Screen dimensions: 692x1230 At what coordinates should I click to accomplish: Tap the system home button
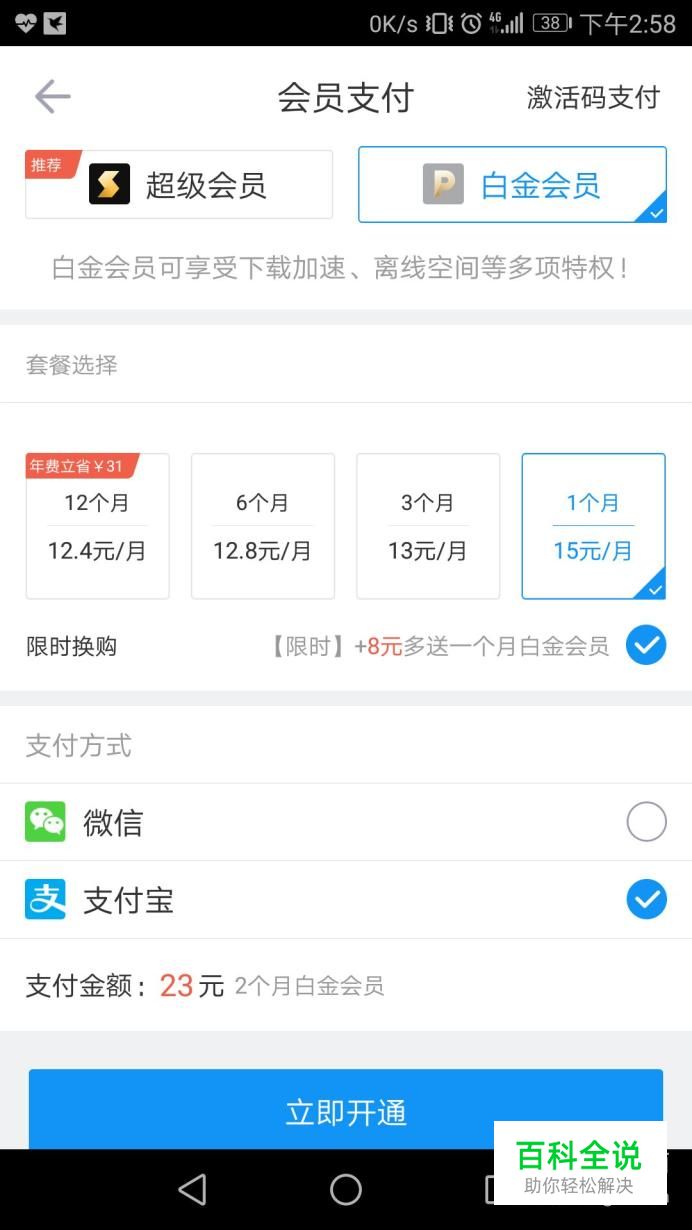tap(346, 1189)
